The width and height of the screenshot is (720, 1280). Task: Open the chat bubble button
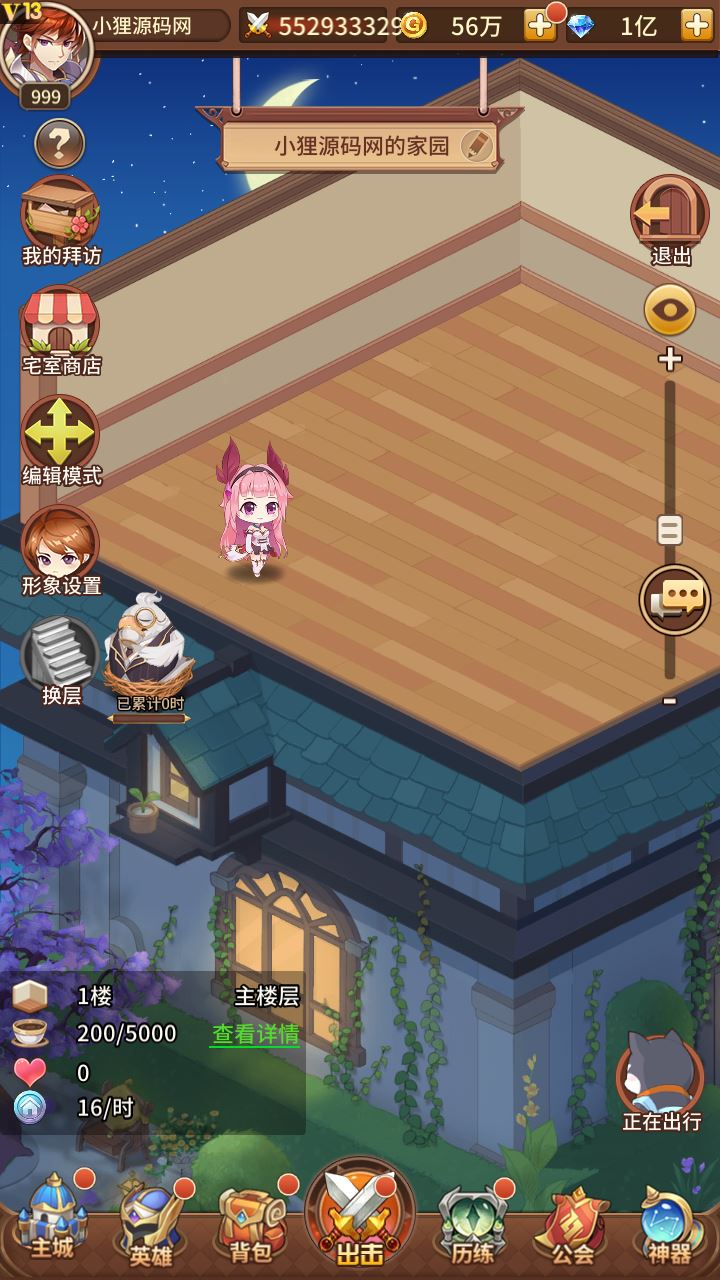tap(675, 600)
